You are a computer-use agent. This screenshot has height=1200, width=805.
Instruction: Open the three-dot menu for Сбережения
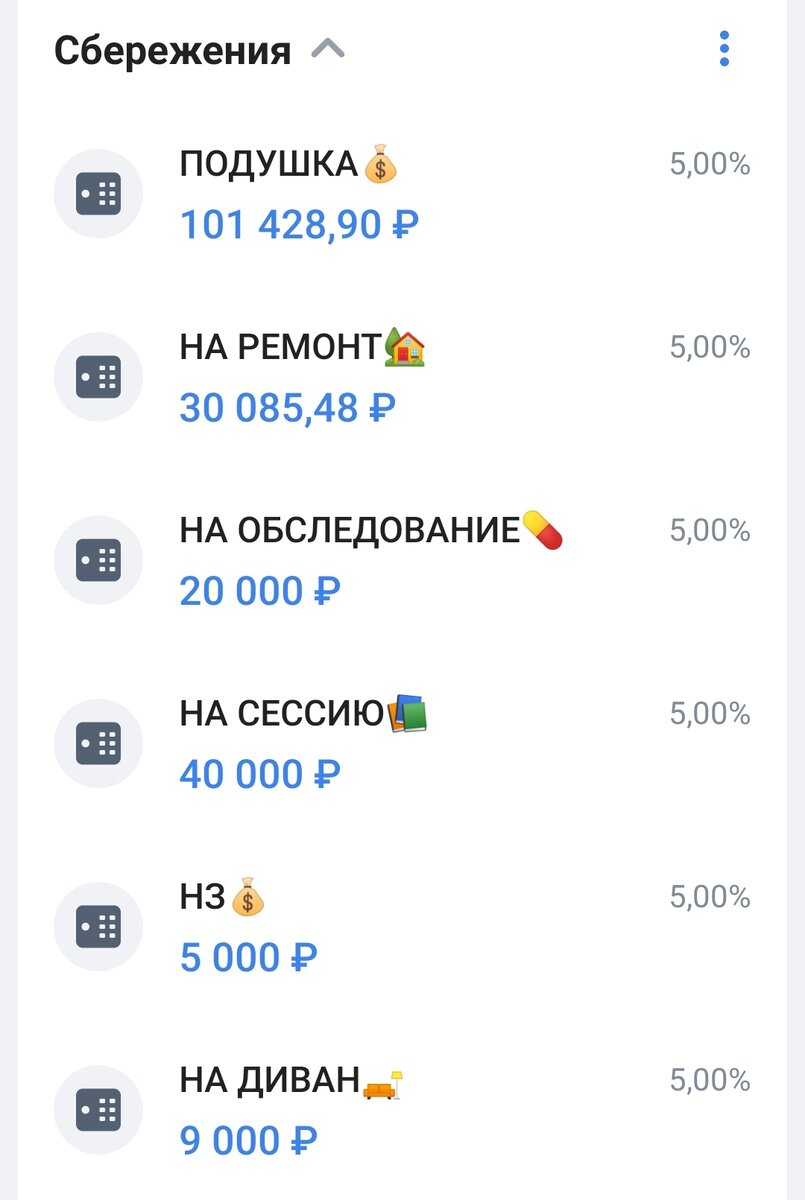(x=724, y=49)
